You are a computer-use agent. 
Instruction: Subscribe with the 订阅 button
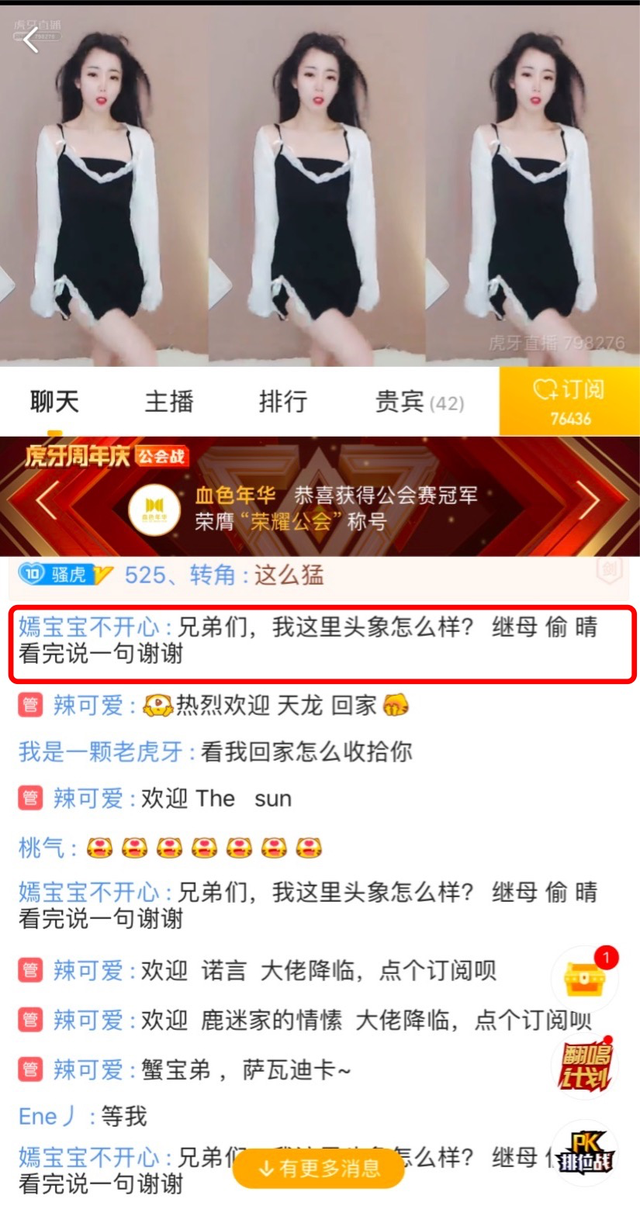[569, 401]
